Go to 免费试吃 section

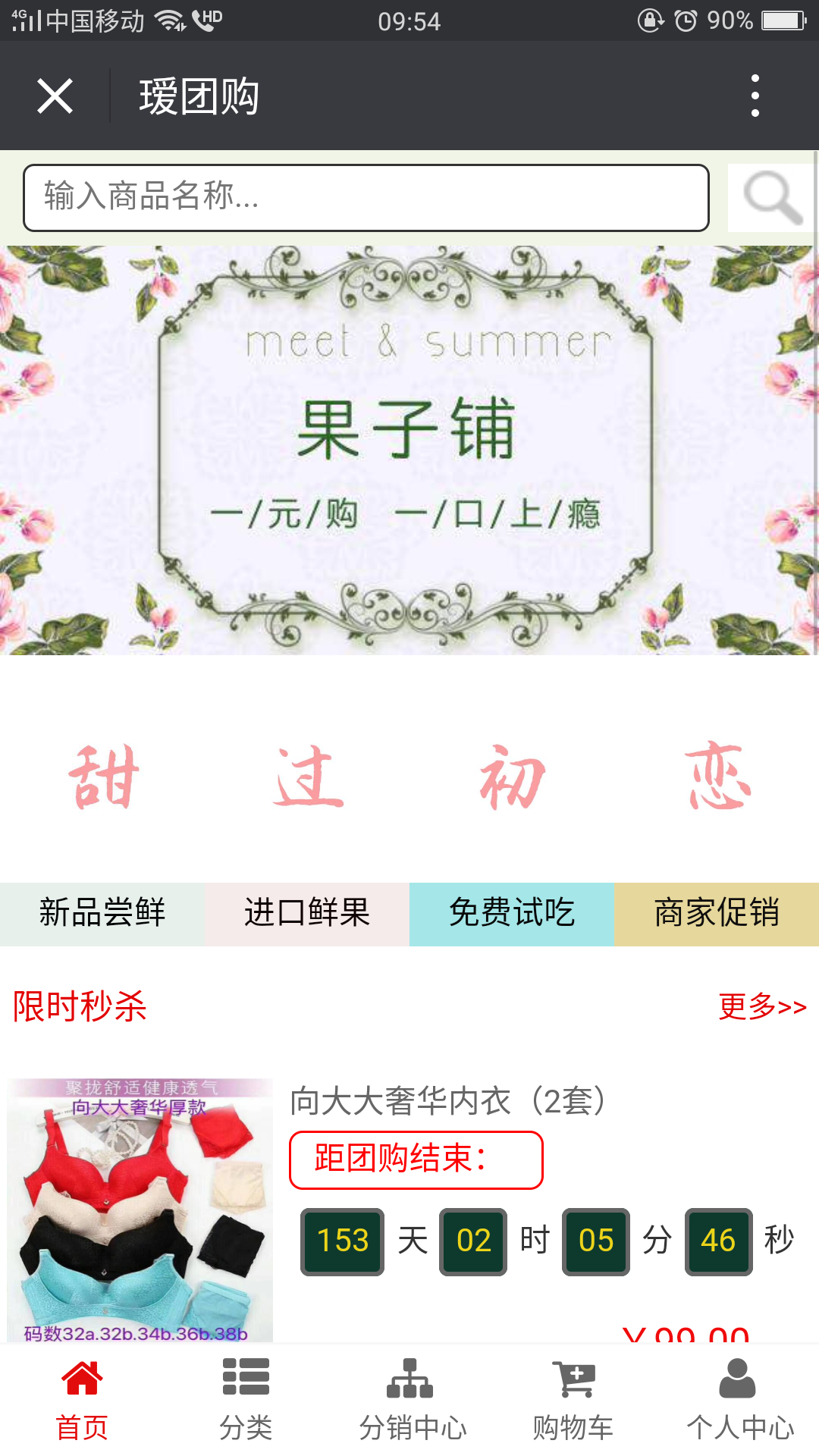click(x=512, y=913)
